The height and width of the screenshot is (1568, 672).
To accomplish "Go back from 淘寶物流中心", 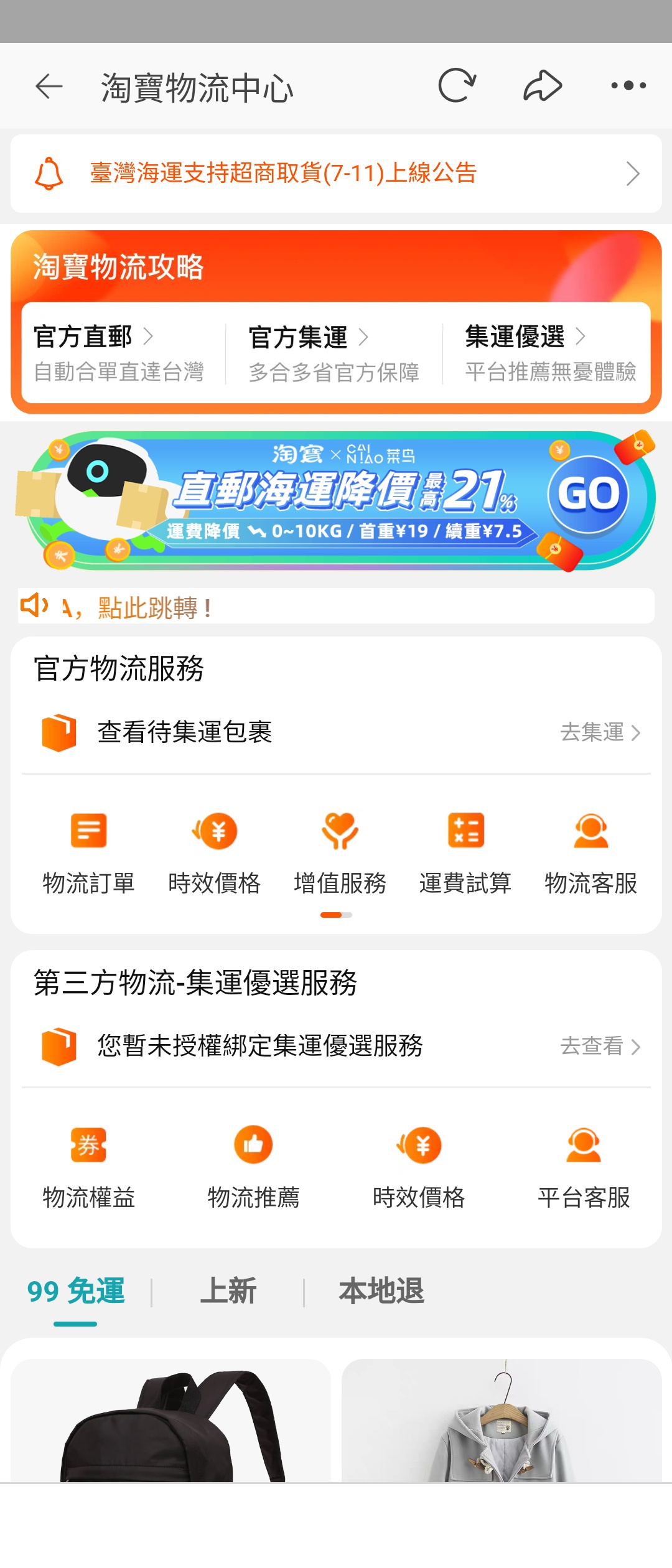I will 49,86.
